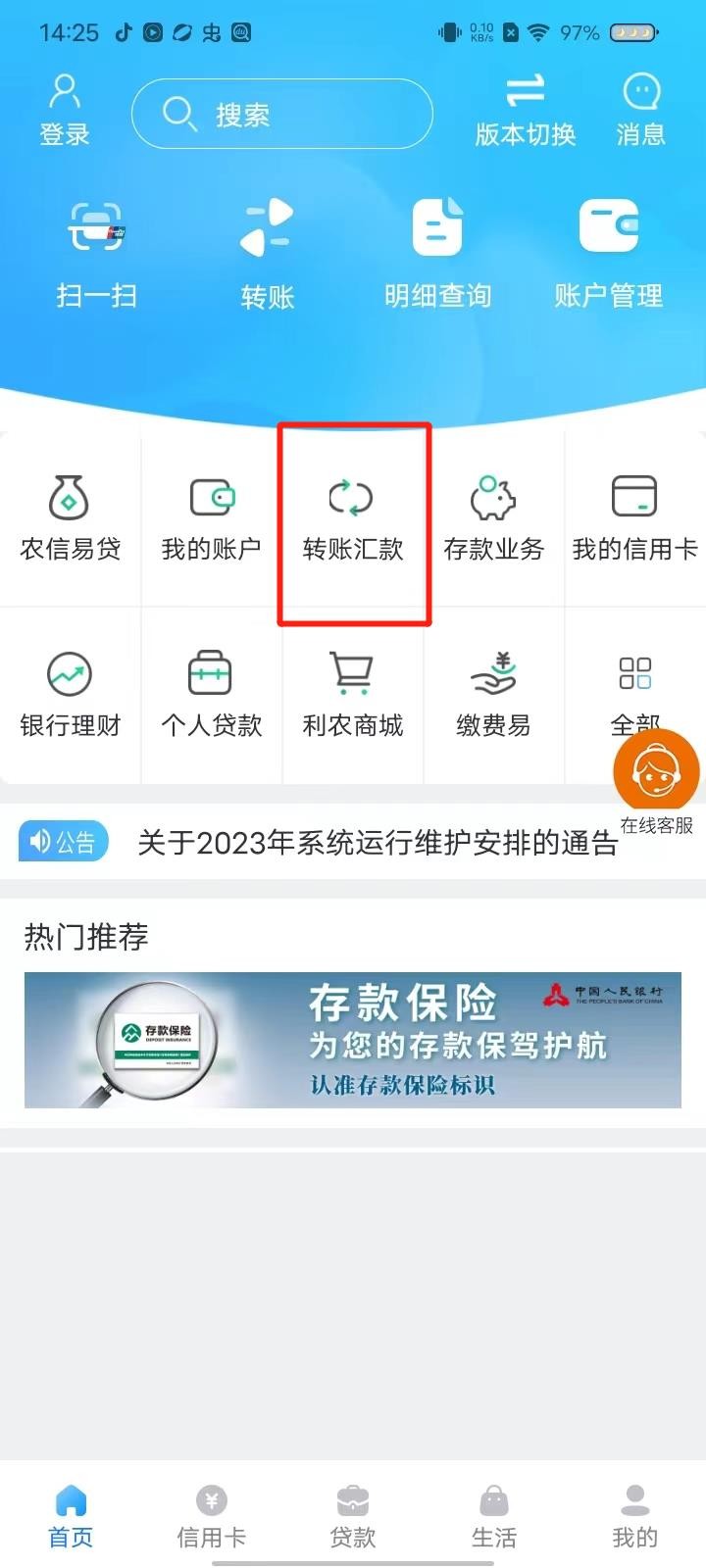The image size is (706, 1568).
Task: Switch to the 生活 tab
Action: click(x=493, y=1514)
